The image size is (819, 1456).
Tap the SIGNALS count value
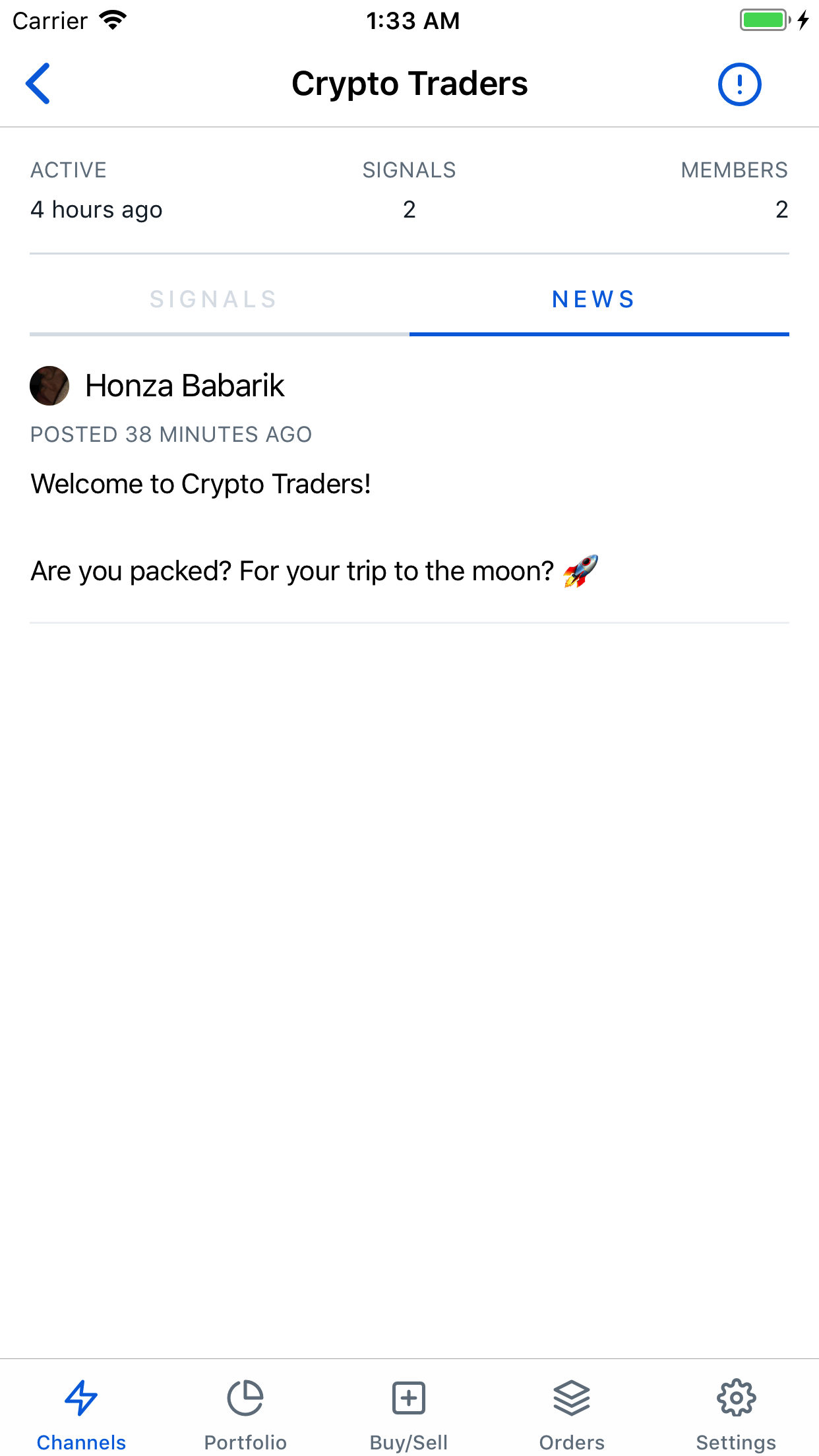[409, 210]
